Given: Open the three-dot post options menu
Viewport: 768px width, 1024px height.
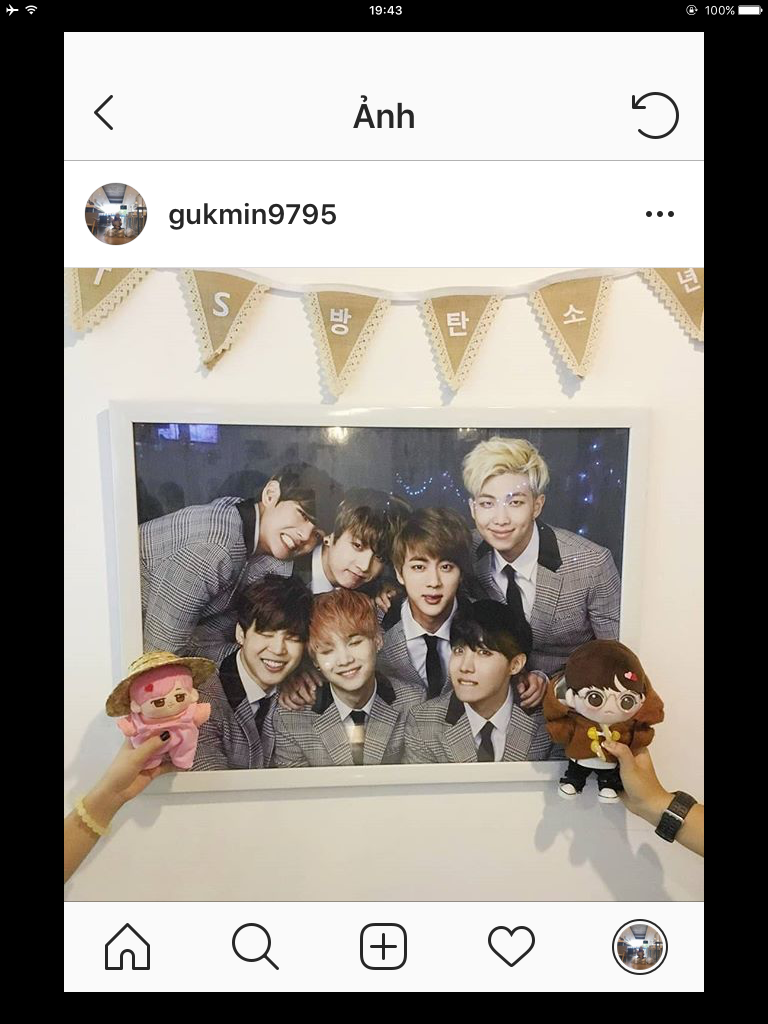Looking at the screenshot, I should click(x=659, y=214).
